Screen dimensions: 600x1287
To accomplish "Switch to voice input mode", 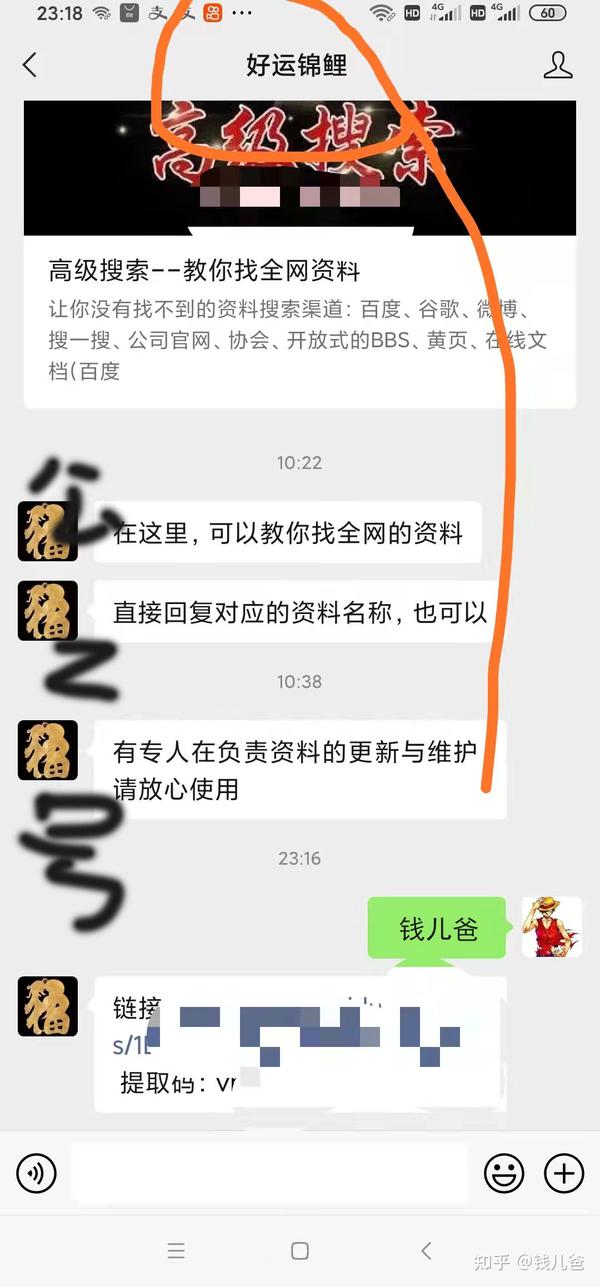I will coord(37,1172).
